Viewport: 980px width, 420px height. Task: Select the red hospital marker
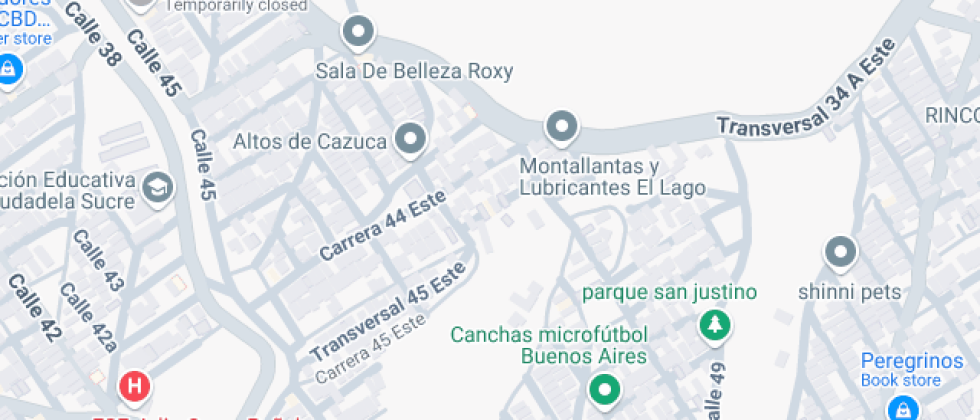click(x=134, y=385)
